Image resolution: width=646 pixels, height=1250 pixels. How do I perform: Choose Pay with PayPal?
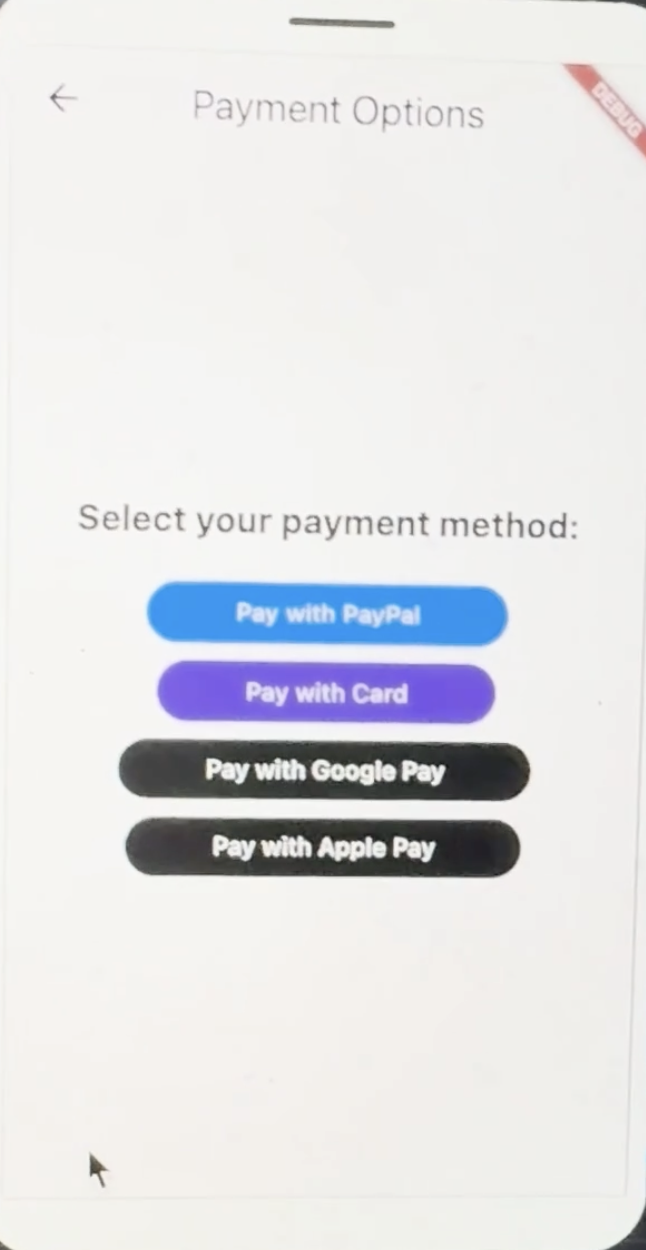(x=327, y=613)
